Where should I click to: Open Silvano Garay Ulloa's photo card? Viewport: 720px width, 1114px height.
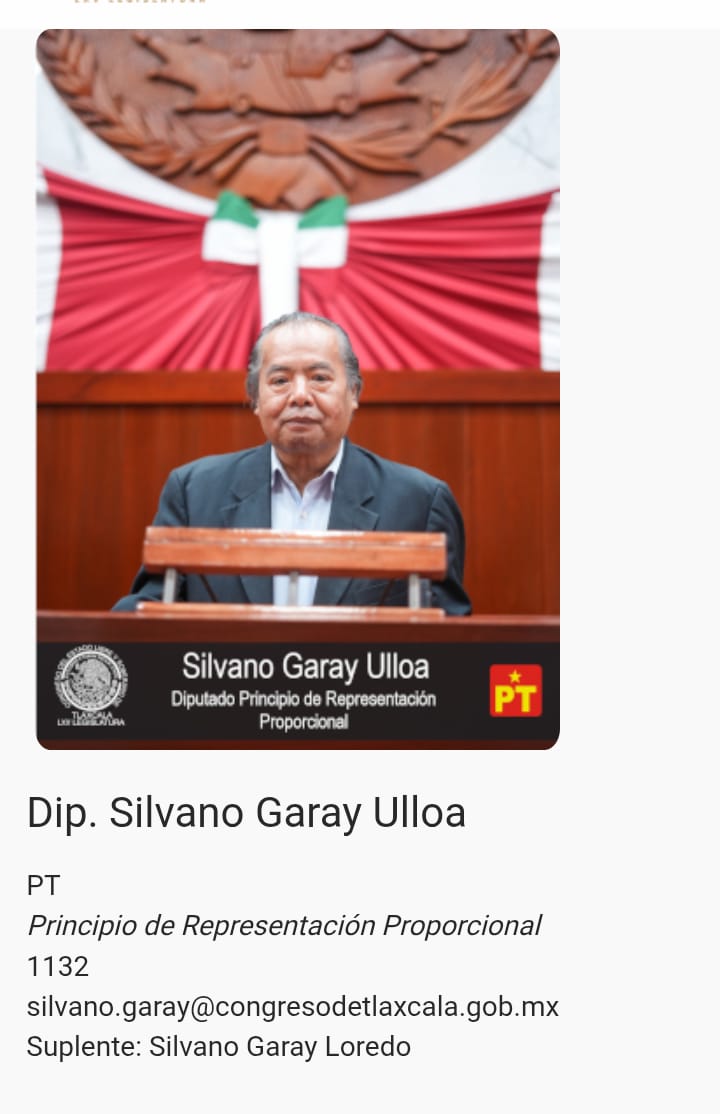coord(298,390)
